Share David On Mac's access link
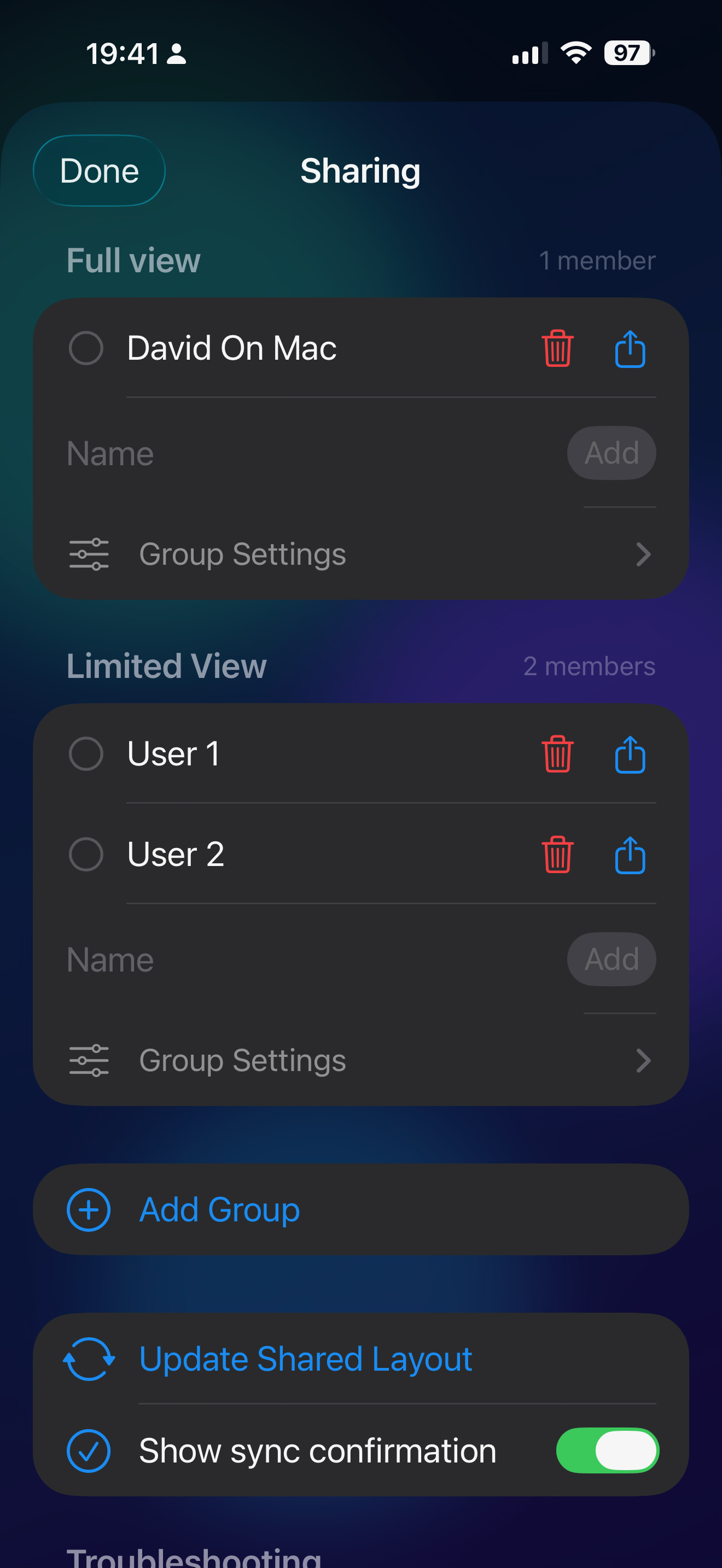This screenshot has height=1568, width=722. pos(630,348)
